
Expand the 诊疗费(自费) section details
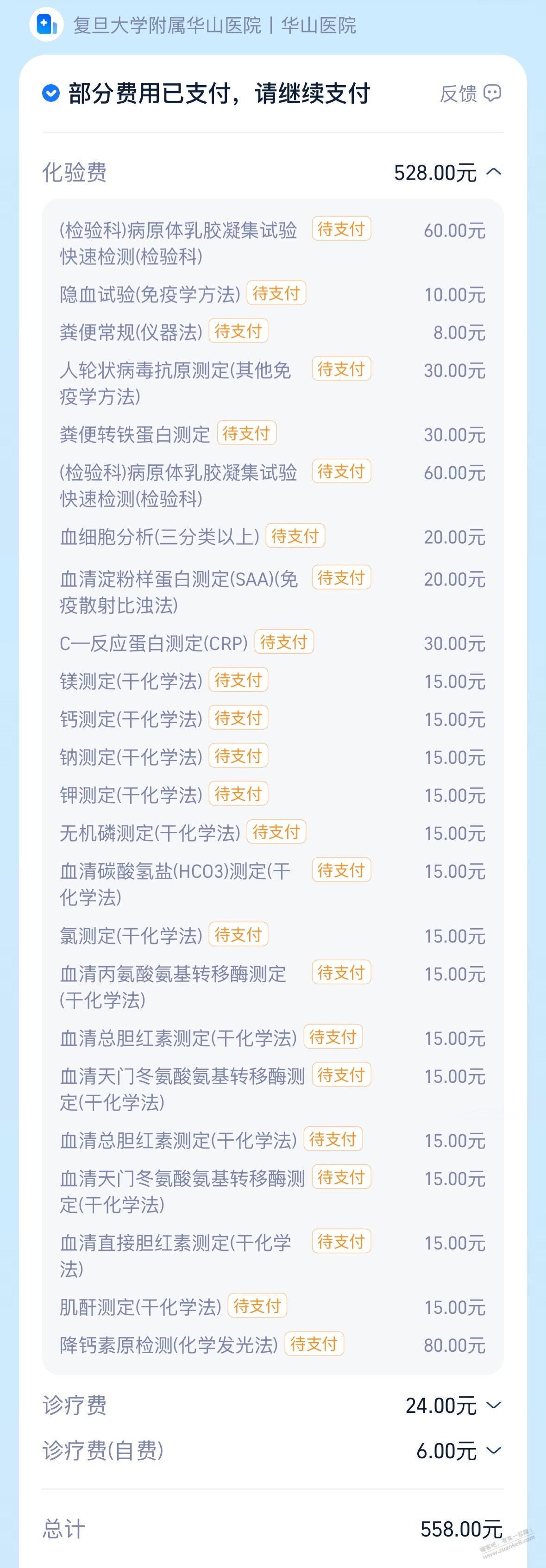pos(493,1451)
